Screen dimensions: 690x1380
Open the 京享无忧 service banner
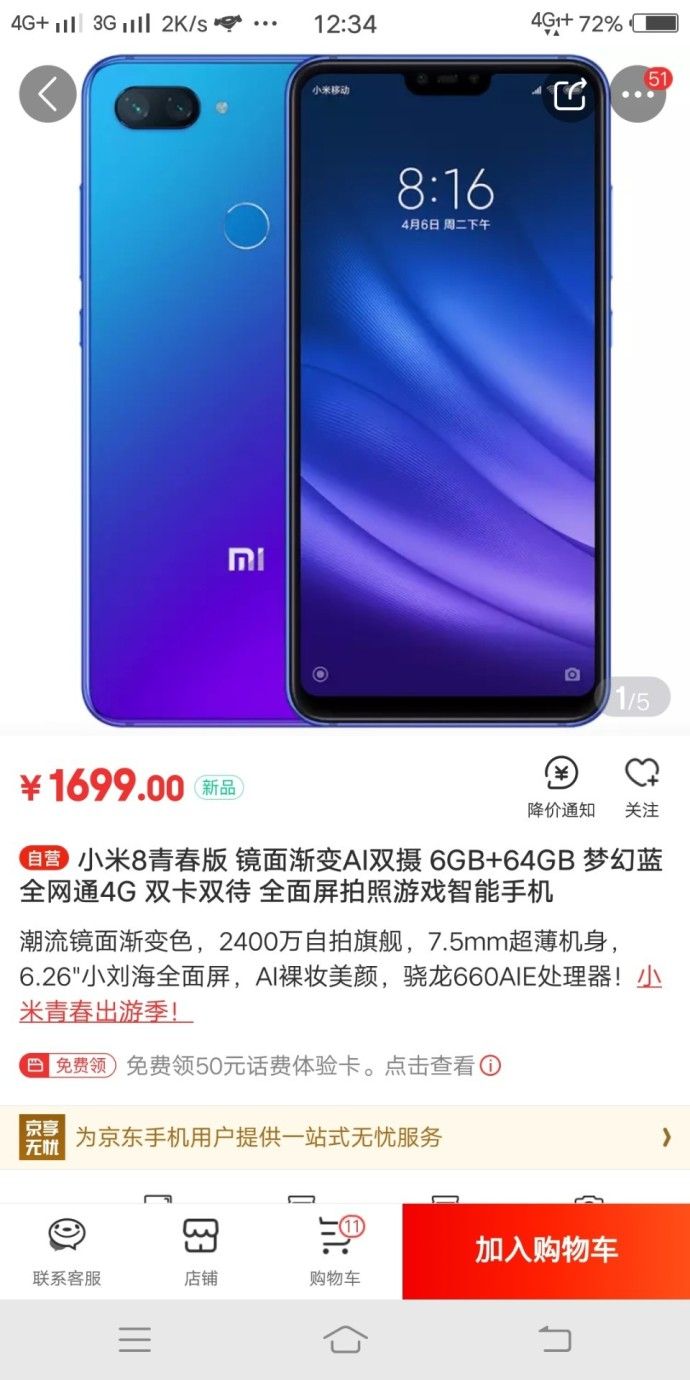pyautogui.click(x=345, y=1137)
